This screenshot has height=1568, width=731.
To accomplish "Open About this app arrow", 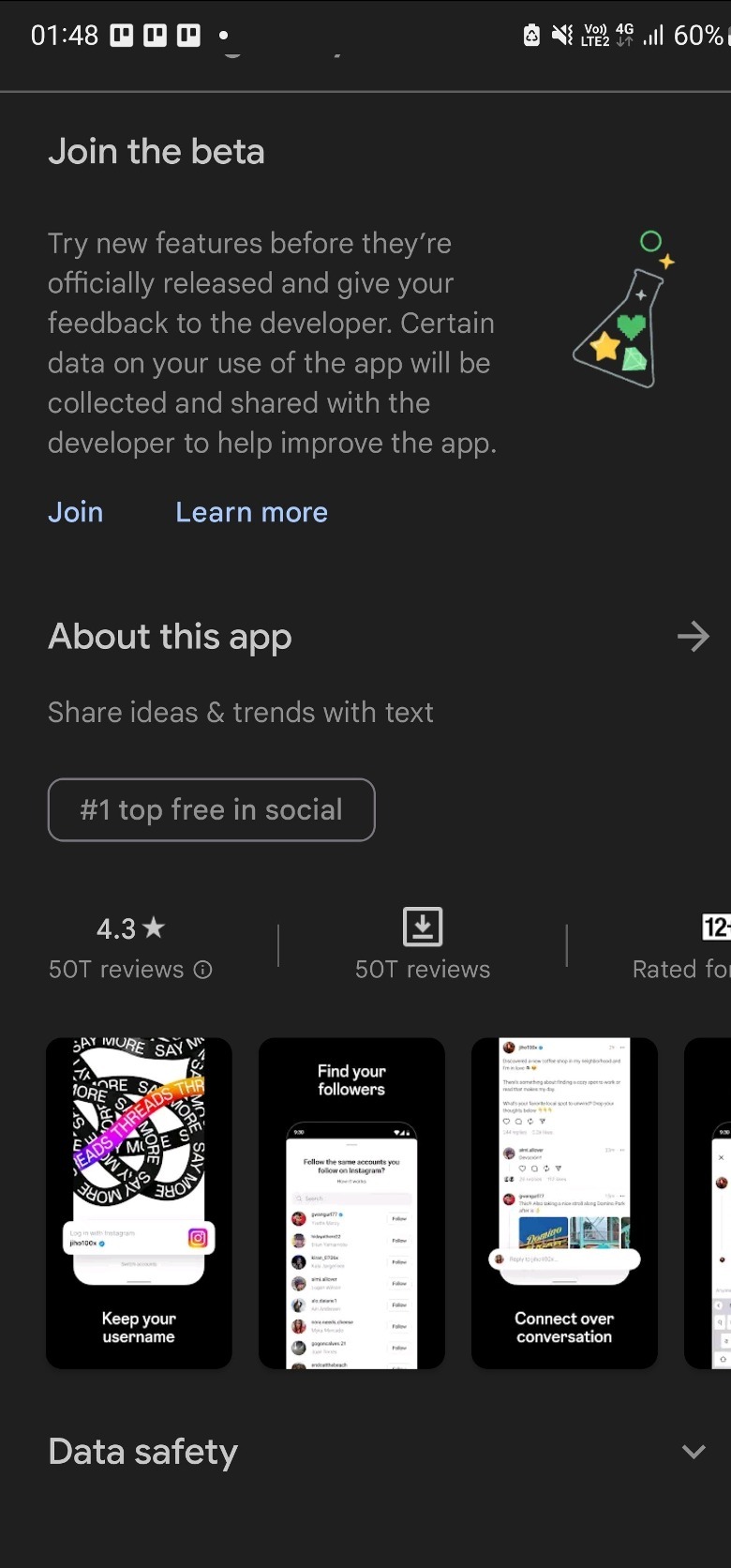I will (x=694, y=637).
